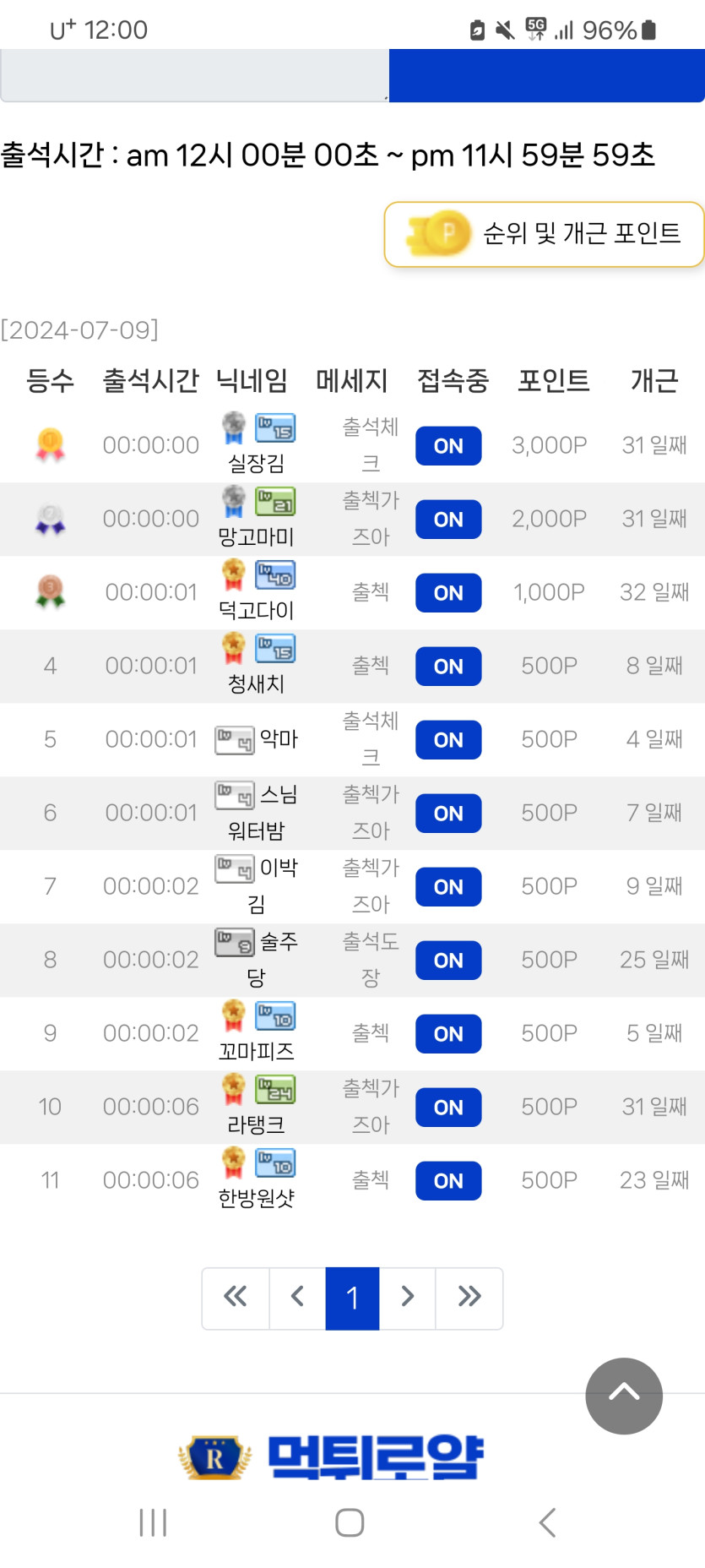Screen dimensions: 705x1568
Task: Open the recent apps view
Action: pyautogui.click(x=153, y=1522)
